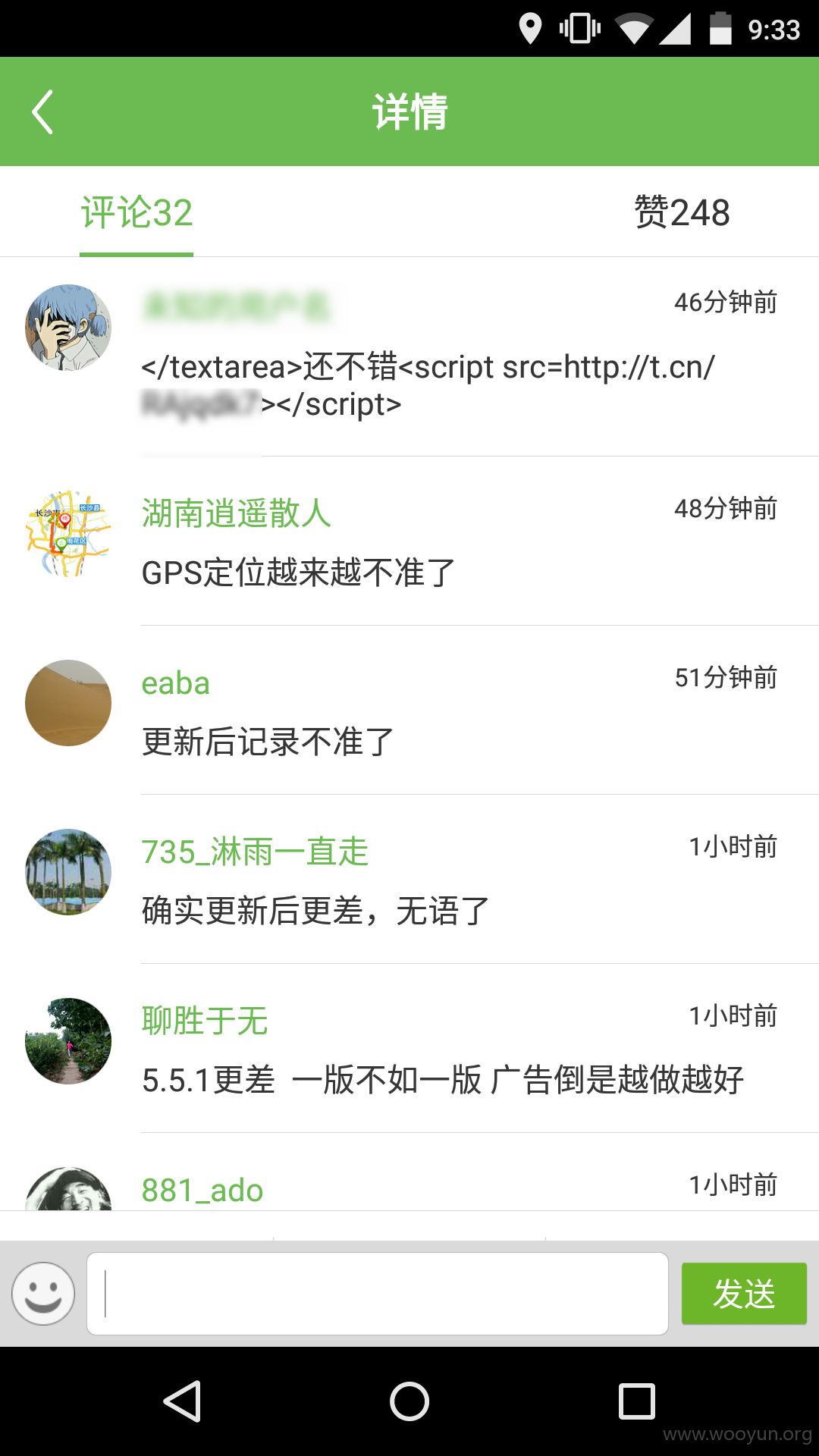Go to the system home screen
Screen dimensions: 819x1456
pyautogui.click(x=409, y=1401)
